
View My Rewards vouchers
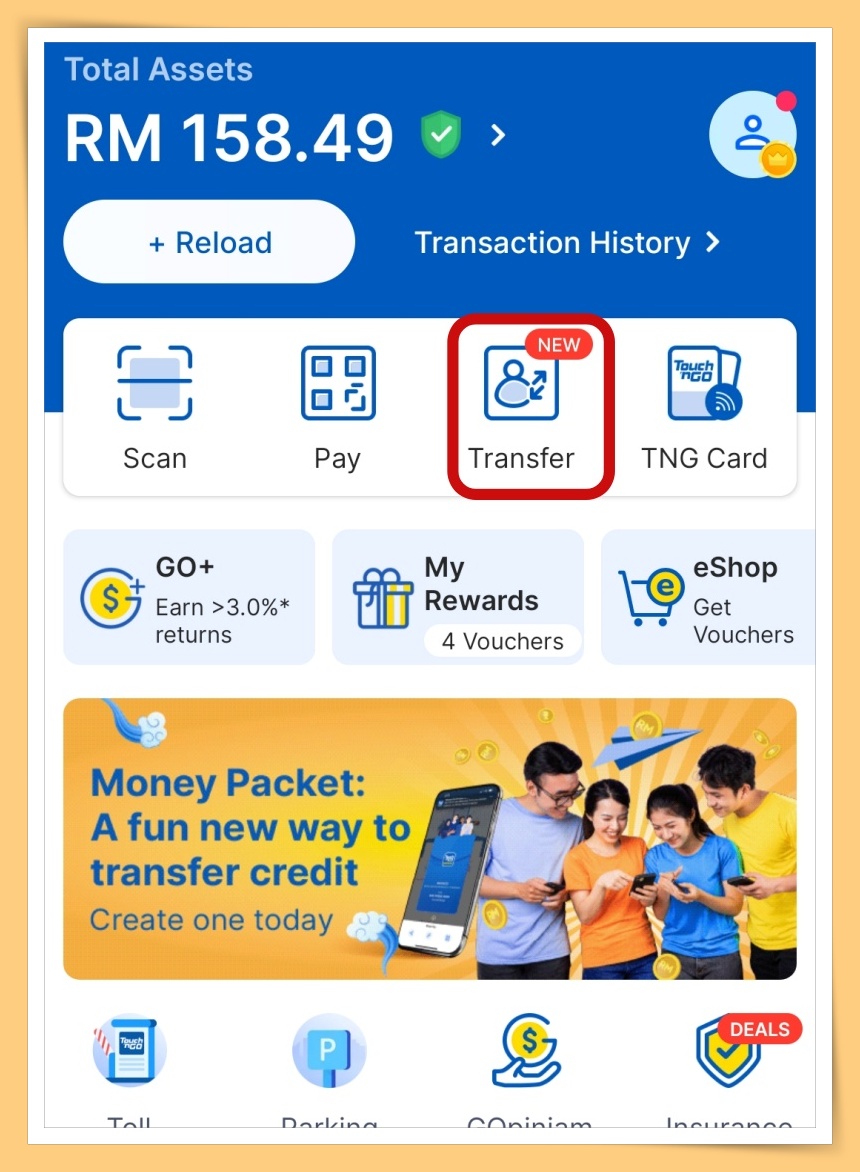(458, 598)
